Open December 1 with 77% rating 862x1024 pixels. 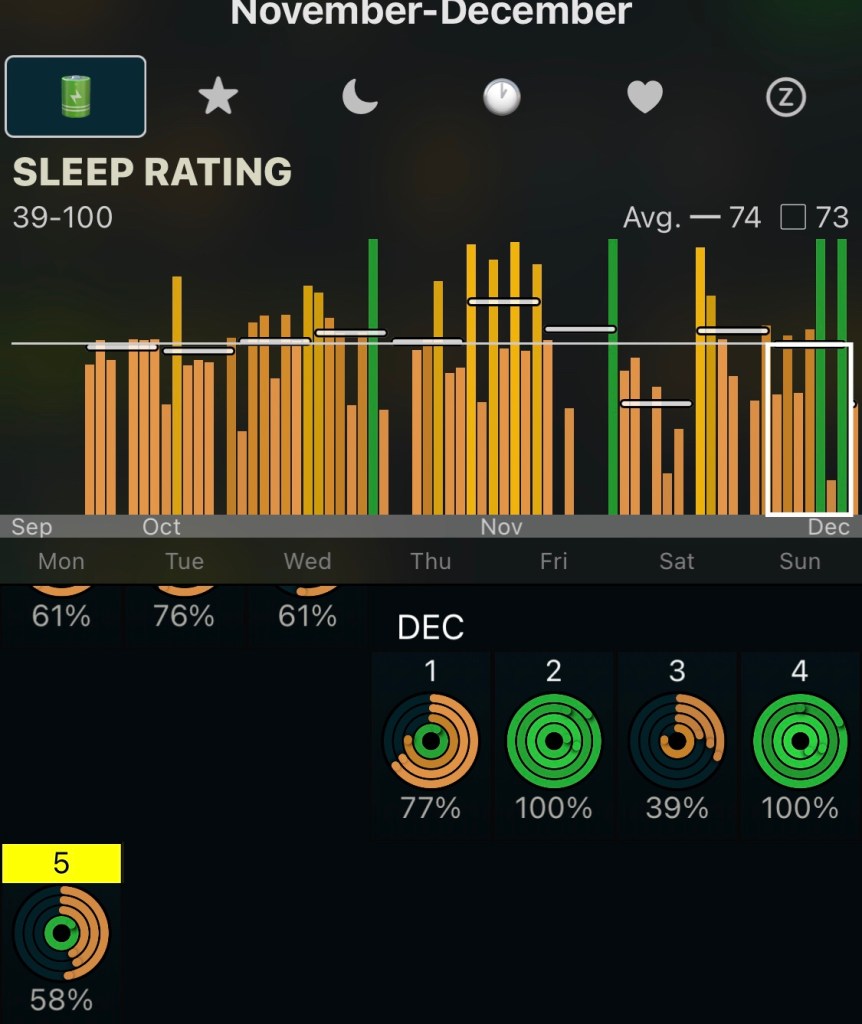click(x=431, y=742)
